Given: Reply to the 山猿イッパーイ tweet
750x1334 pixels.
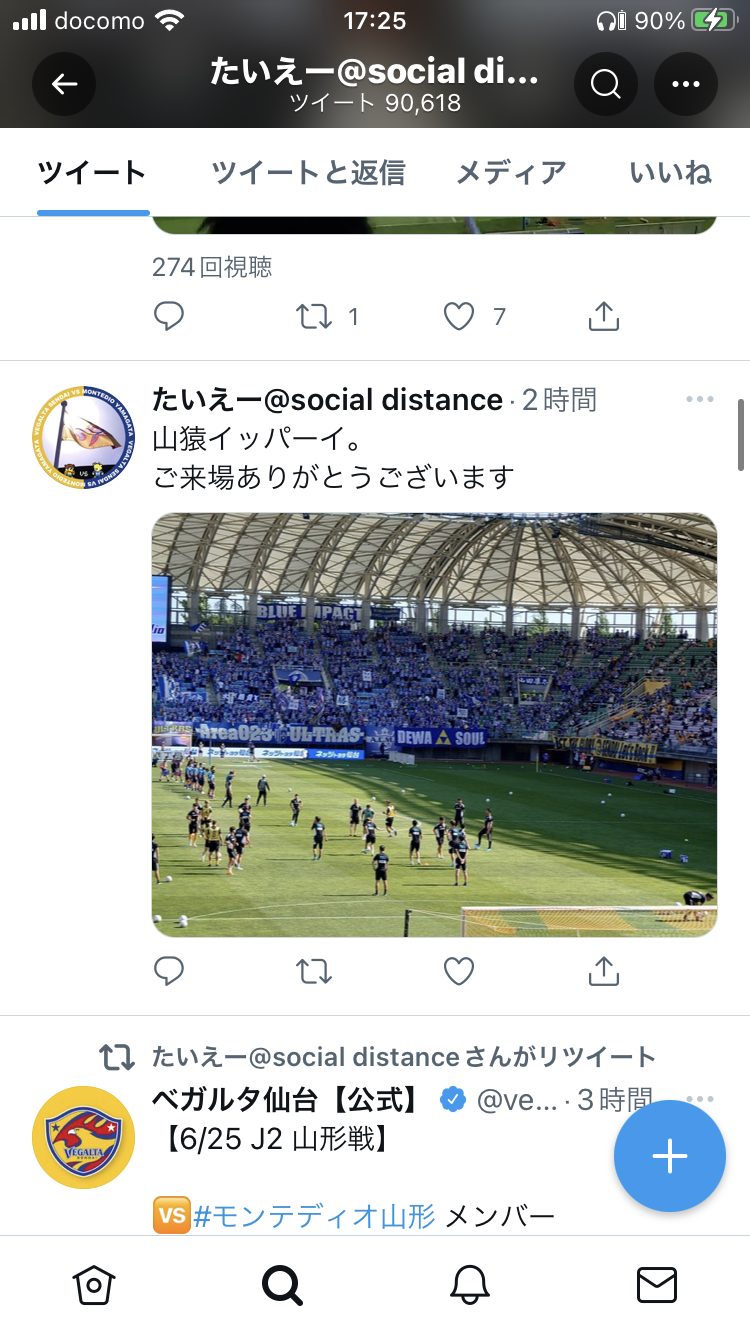Looking at the screenshot, I should [x=169, y=970].
